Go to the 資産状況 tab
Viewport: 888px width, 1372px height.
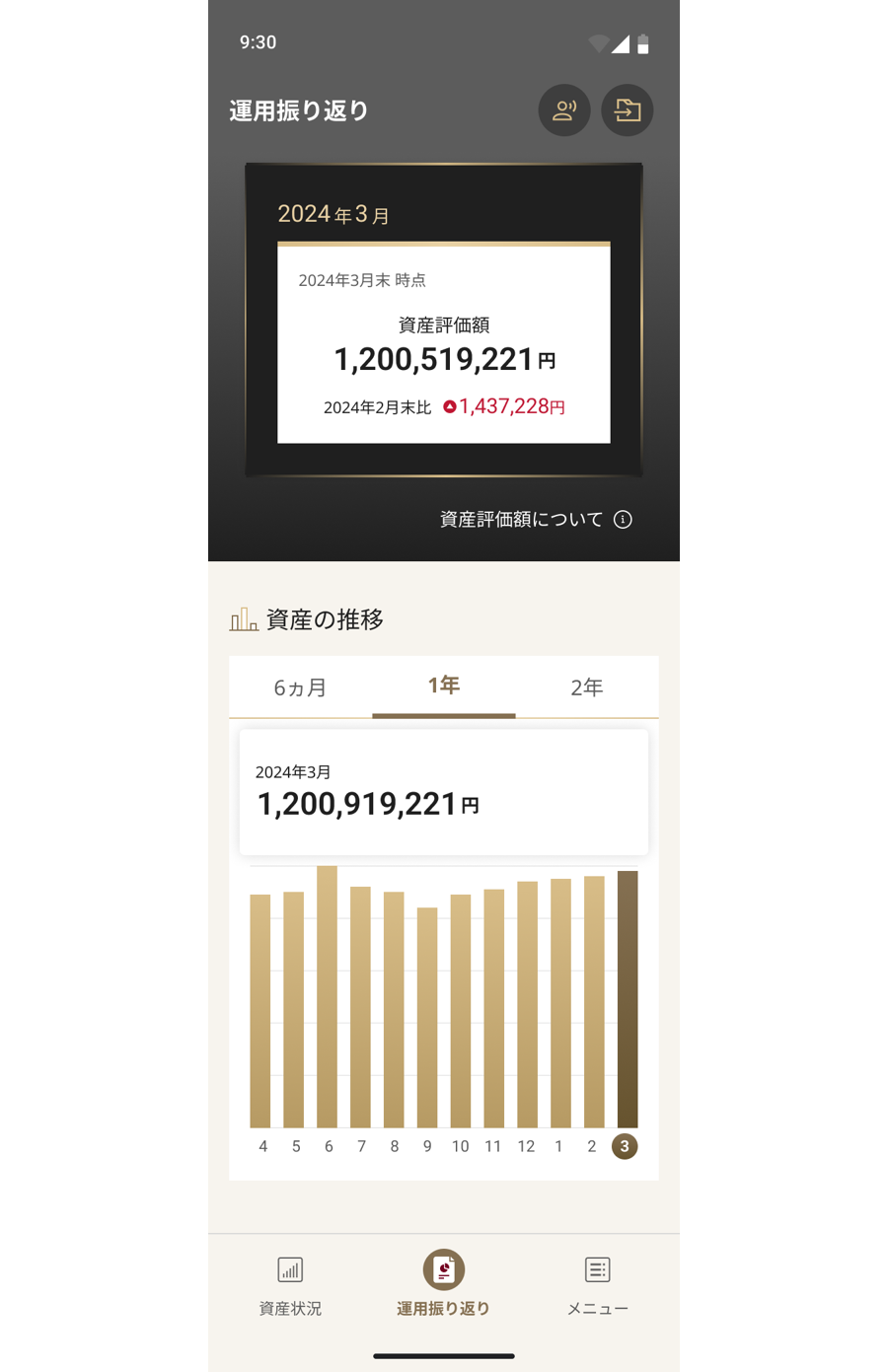290,1285
